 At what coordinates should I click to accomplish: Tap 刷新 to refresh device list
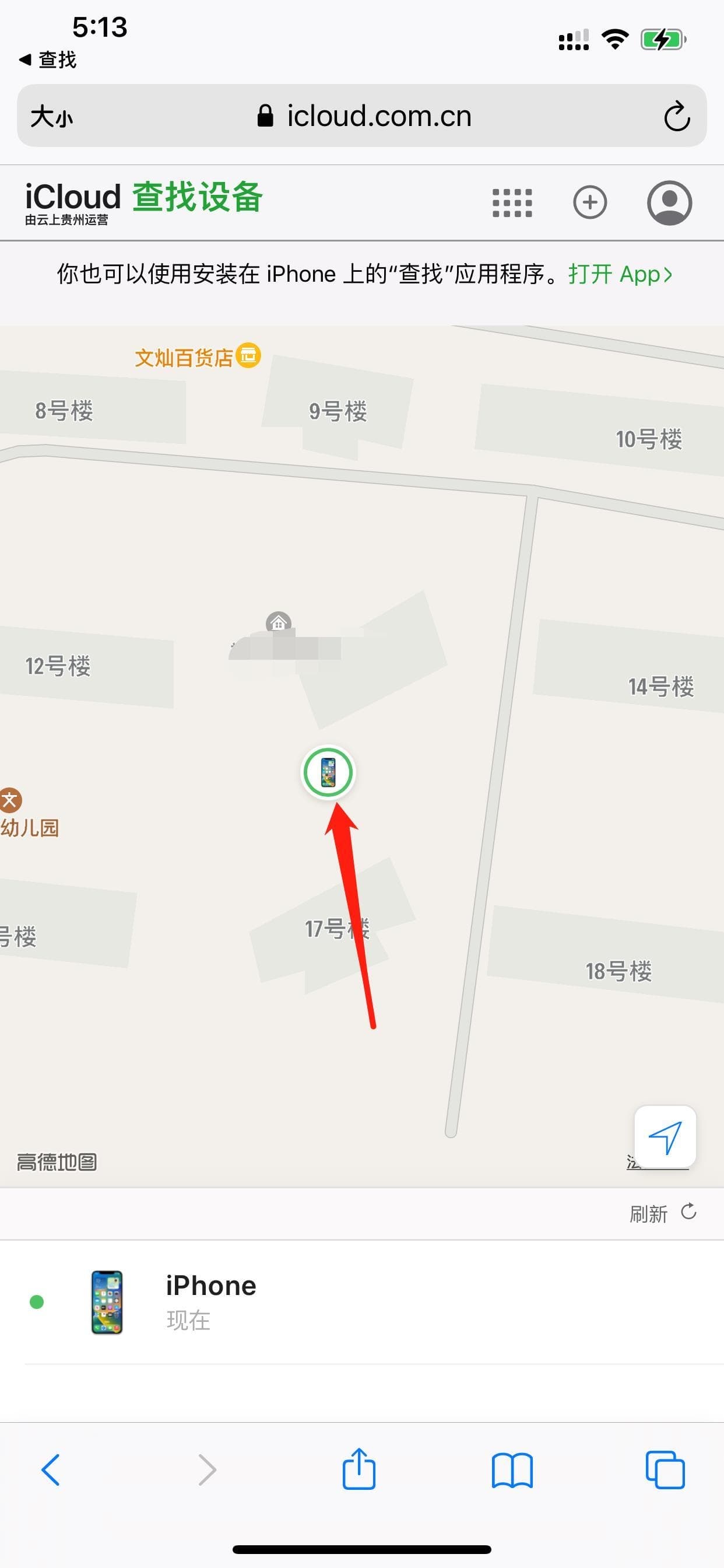point(662,1213)
